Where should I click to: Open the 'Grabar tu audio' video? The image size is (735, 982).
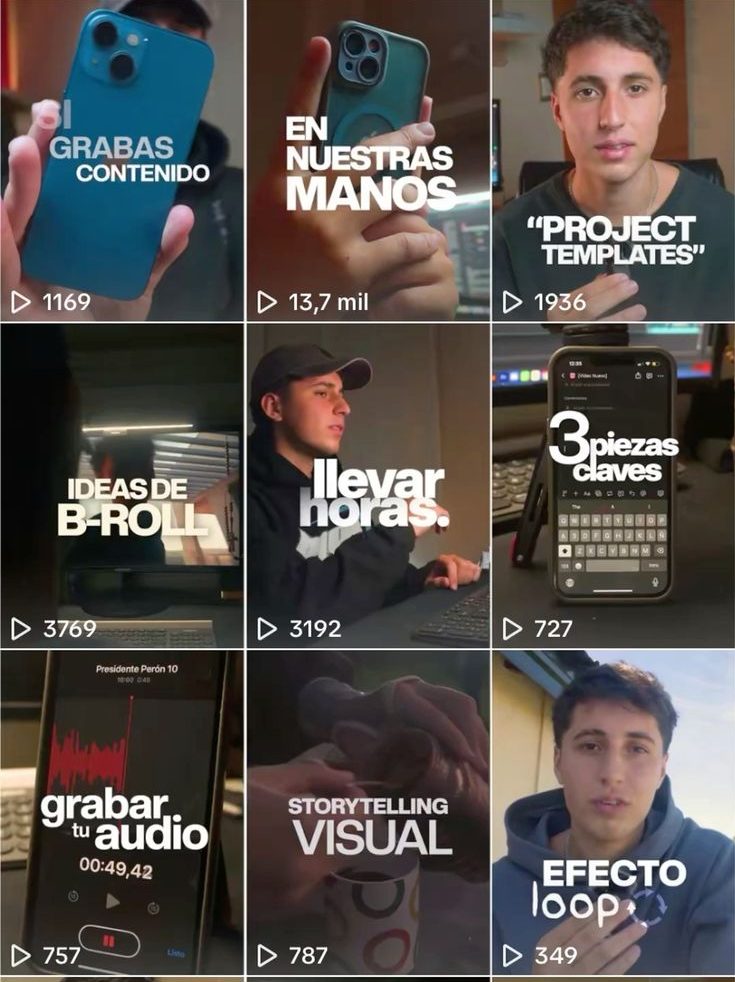click(x=121, y=812)
